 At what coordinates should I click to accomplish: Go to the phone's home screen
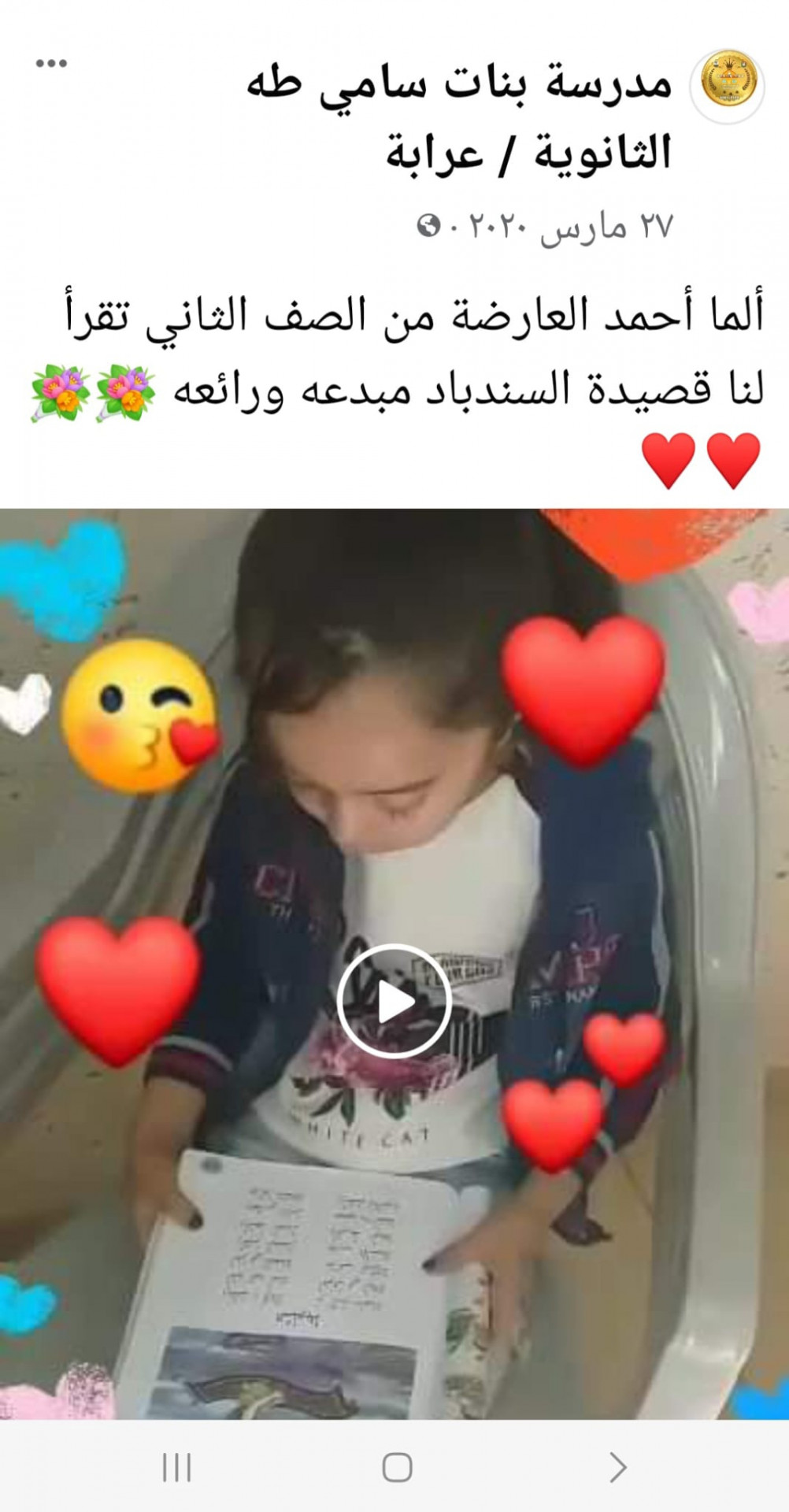(397, 1467)
